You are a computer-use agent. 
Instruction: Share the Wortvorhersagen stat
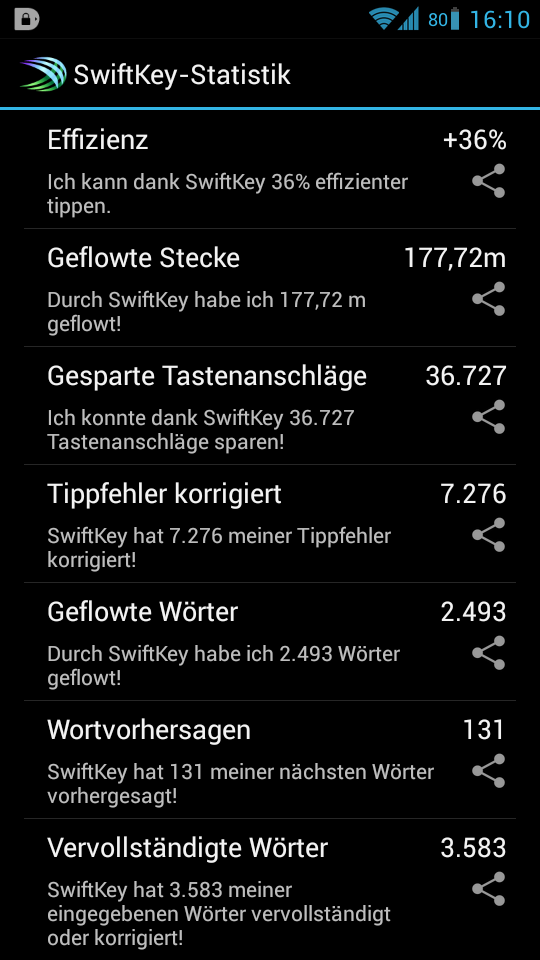click(x=489, y=771)
